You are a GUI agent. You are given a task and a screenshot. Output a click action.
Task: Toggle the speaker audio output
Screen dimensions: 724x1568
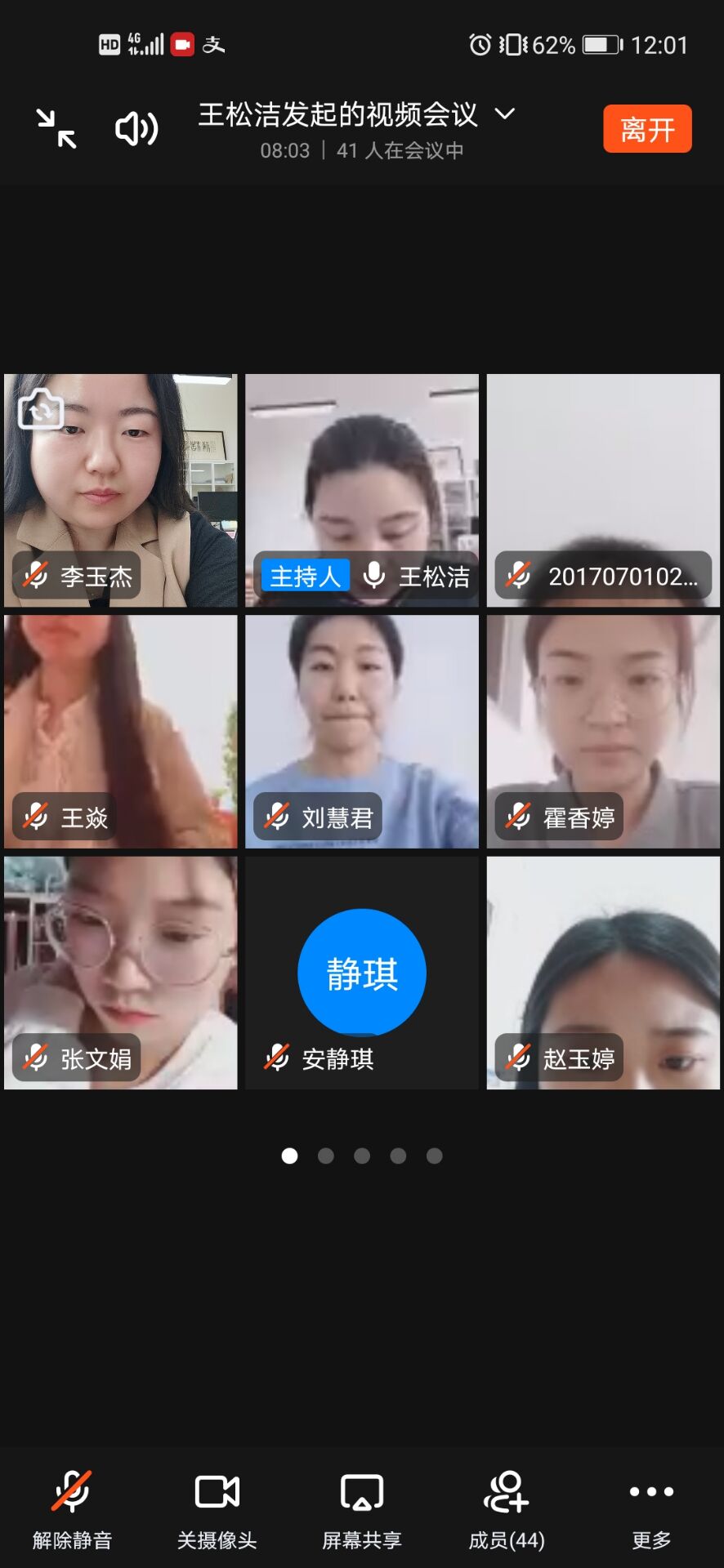pyautogui.click(x=136, y=128)
